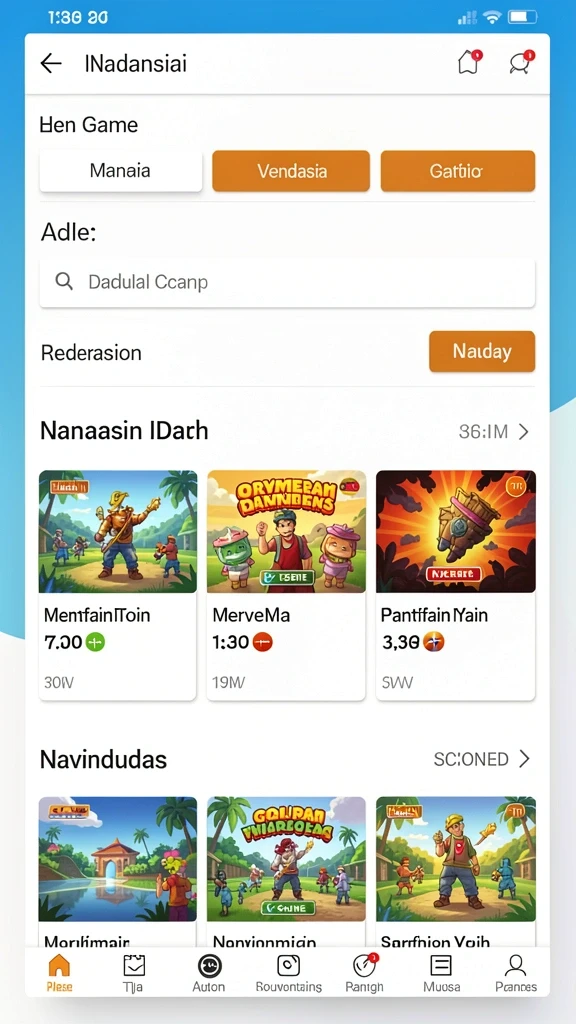Screen dimensions: 576x1024
Task: Select the Manaia segment
Action: coord(121,171)
